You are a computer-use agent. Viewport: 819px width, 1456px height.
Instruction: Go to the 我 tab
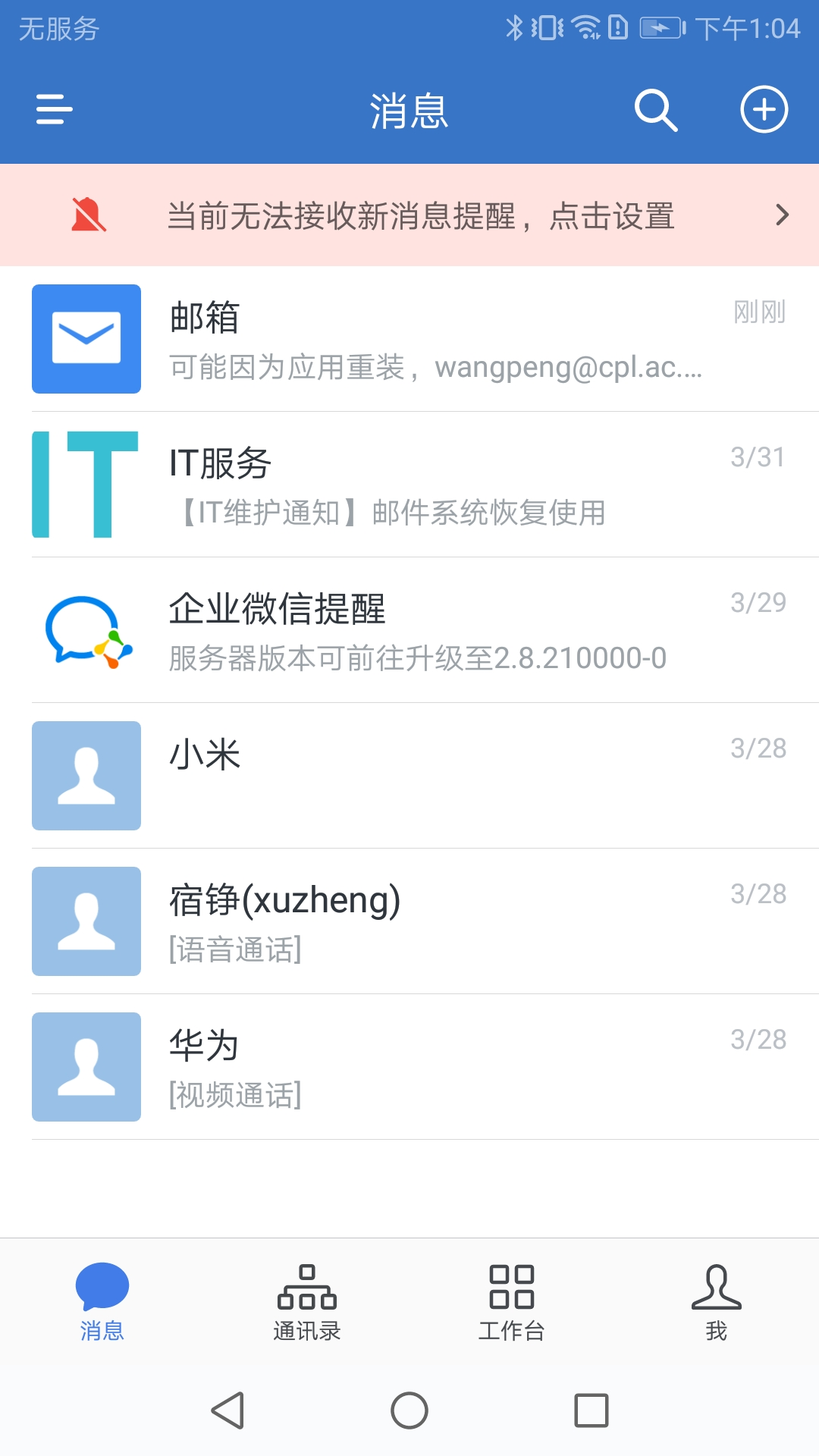click(x=717, y=1301)
